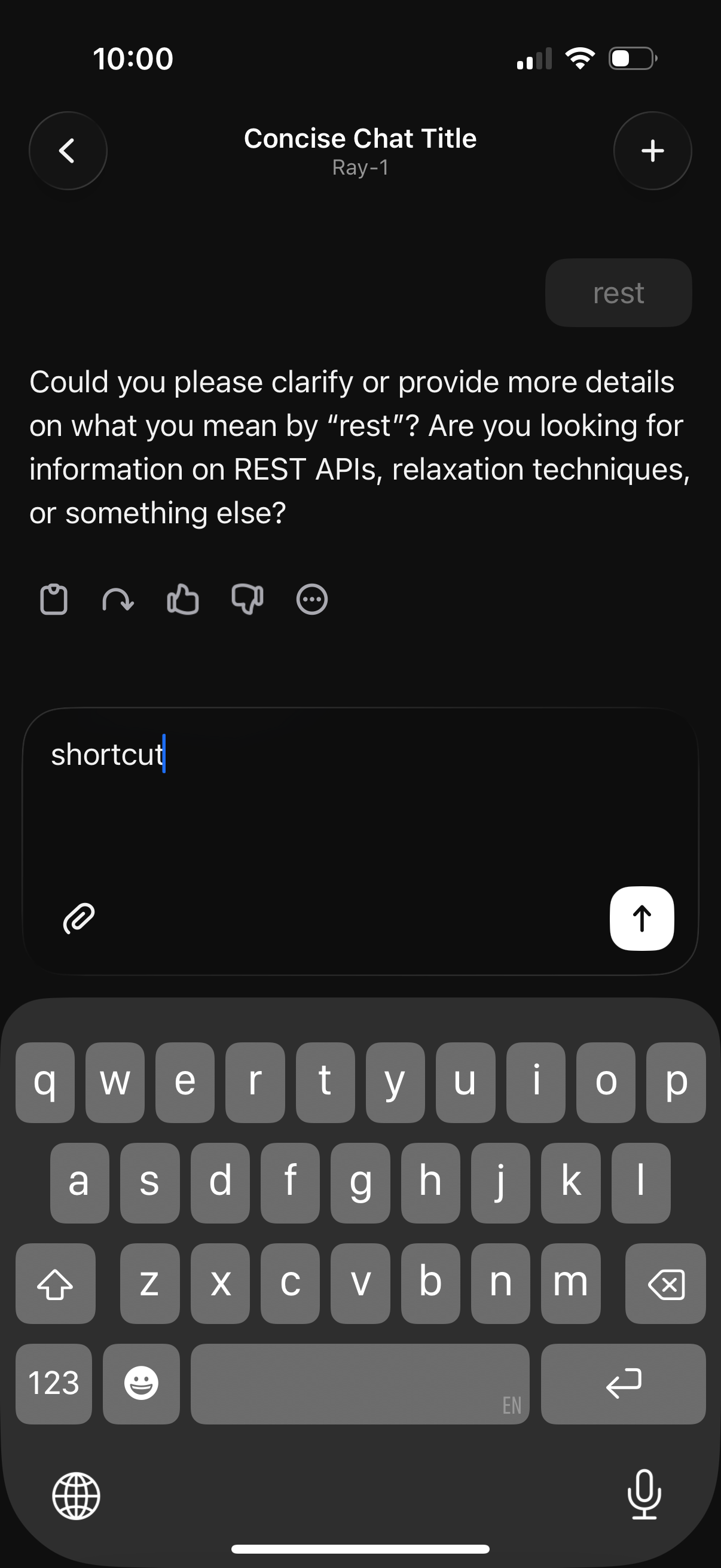Tap the Ray-1 model name

pos(360,169)
